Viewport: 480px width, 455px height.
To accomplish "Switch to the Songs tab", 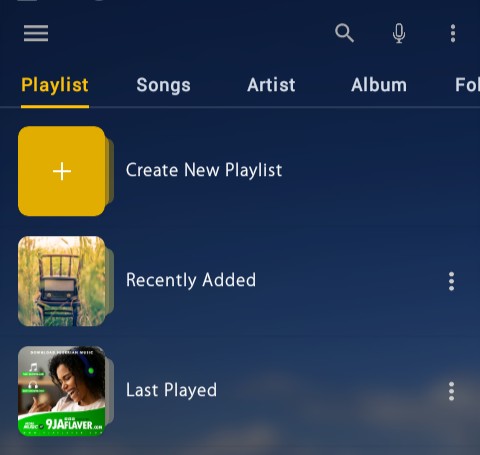I will pos(163,85).
